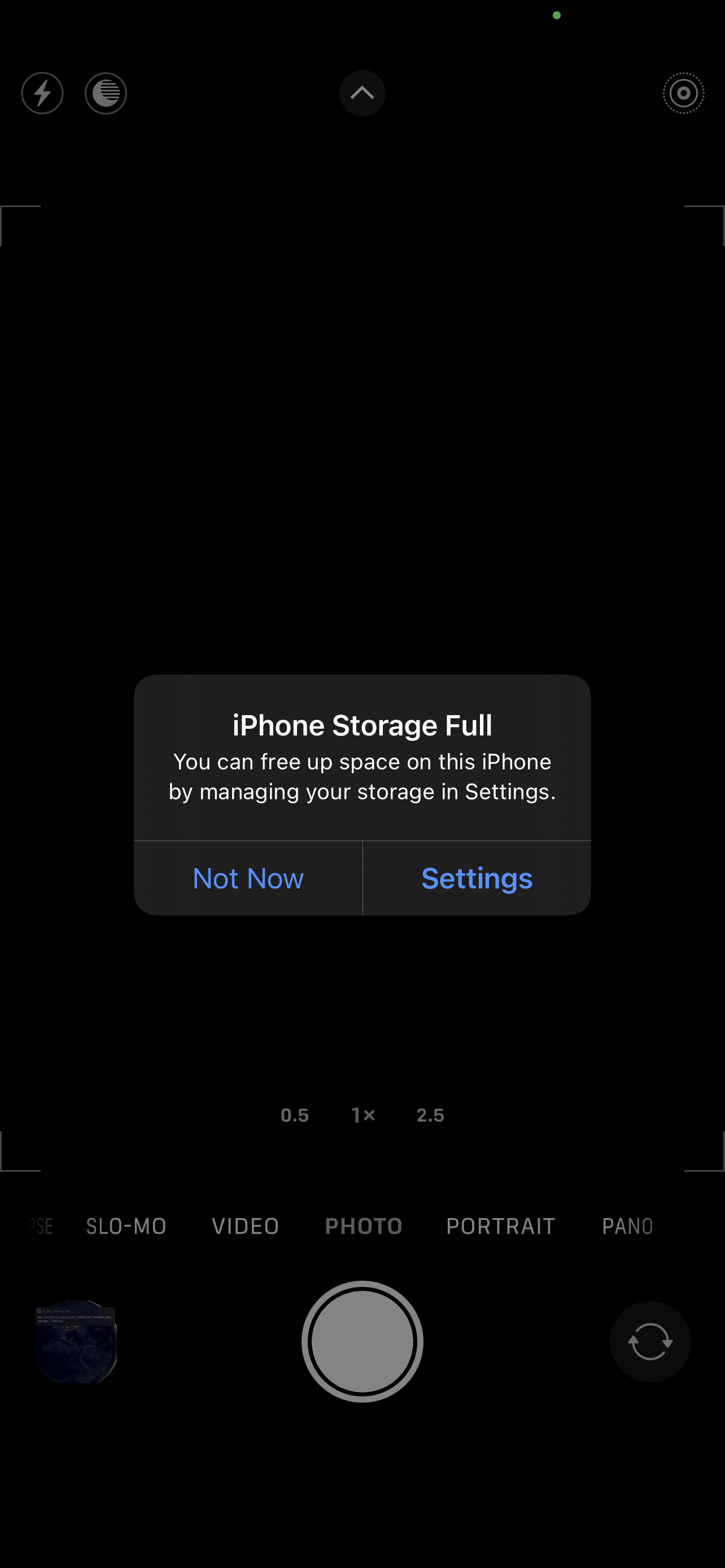Switch to PORTRAIT mode
The image size is (725, 1568).
click(500, 1226)
